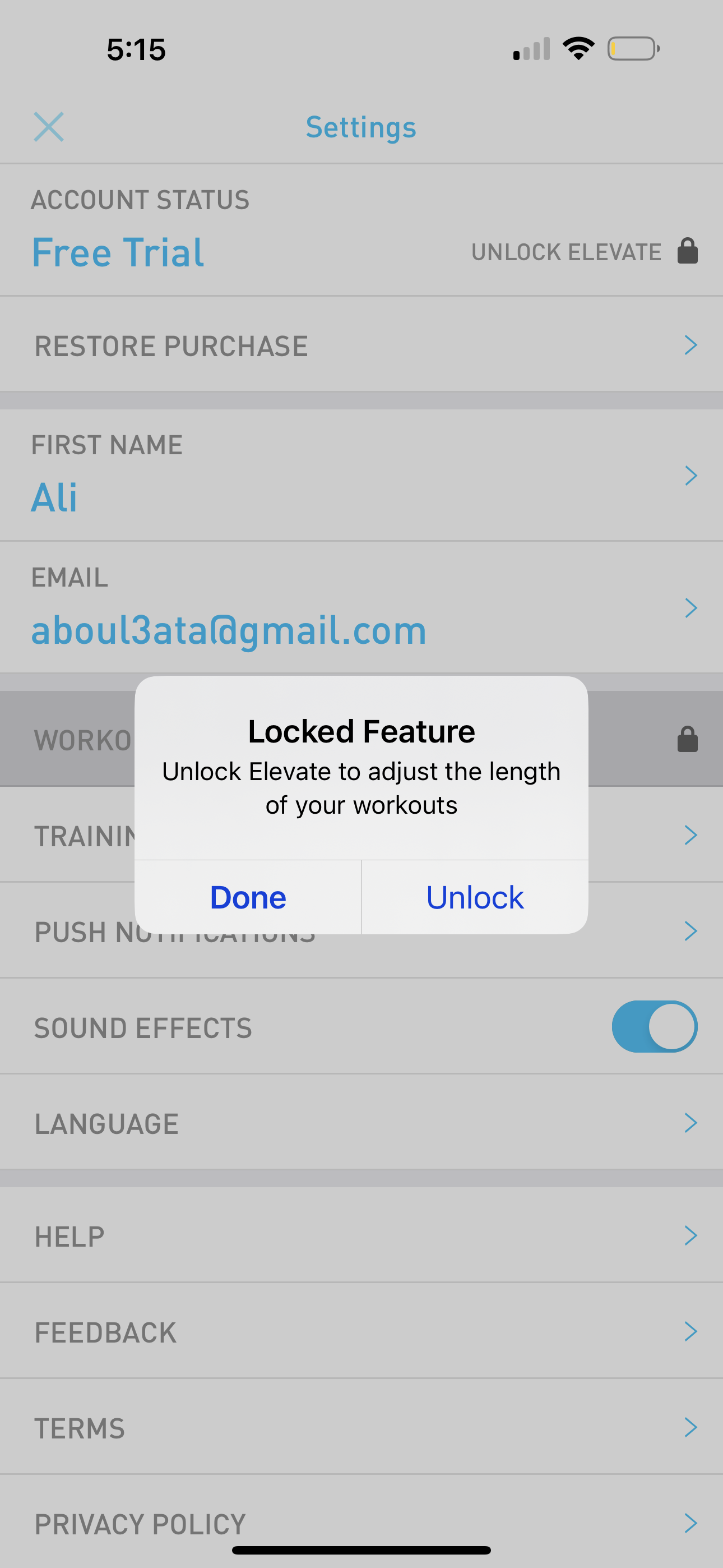The height and width of the screenshot is (1568, 723).
Task: Close Settings using the X icon
Action: [49, 127]
